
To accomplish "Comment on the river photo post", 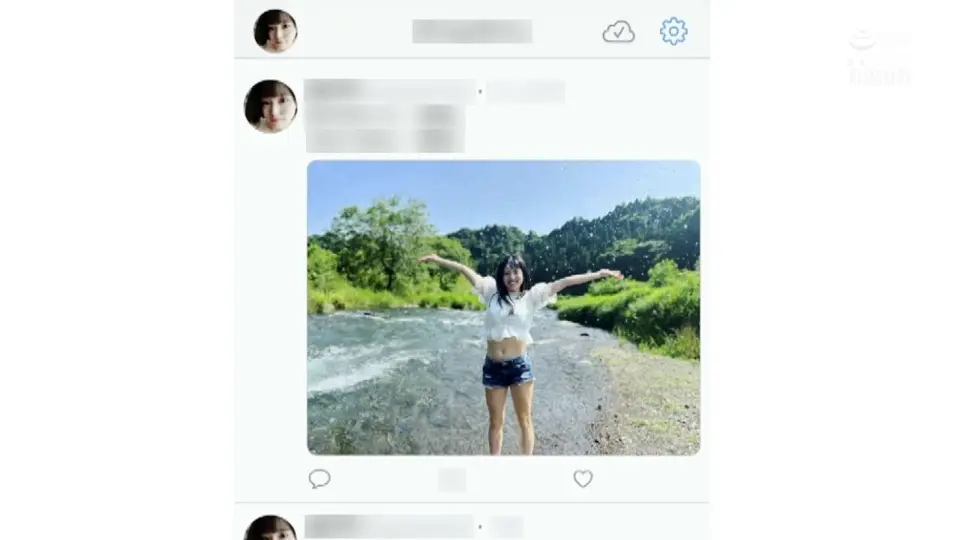I will pos(319,479).
